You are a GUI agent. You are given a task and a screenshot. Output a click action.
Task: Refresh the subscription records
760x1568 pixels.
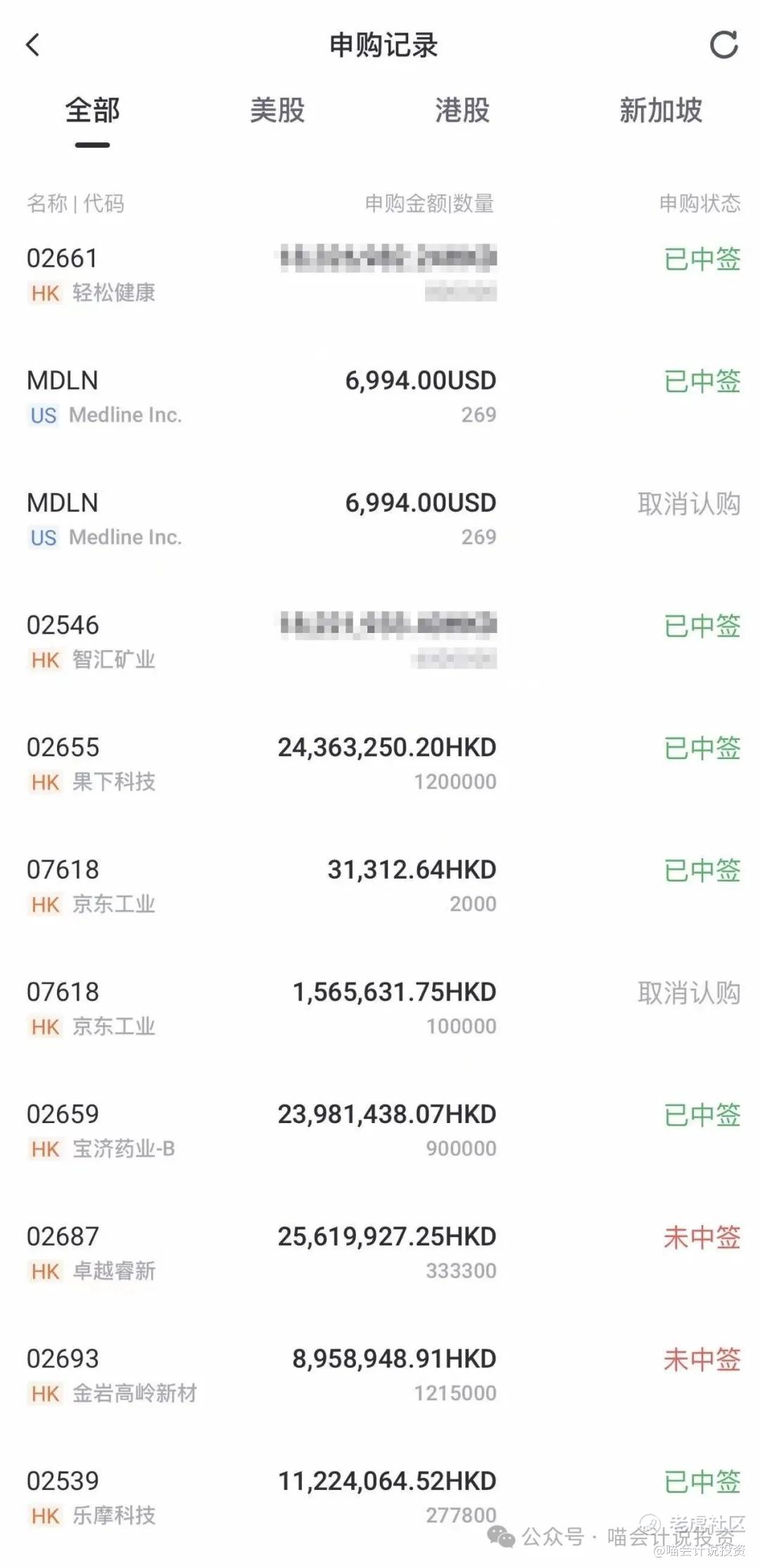723,45
